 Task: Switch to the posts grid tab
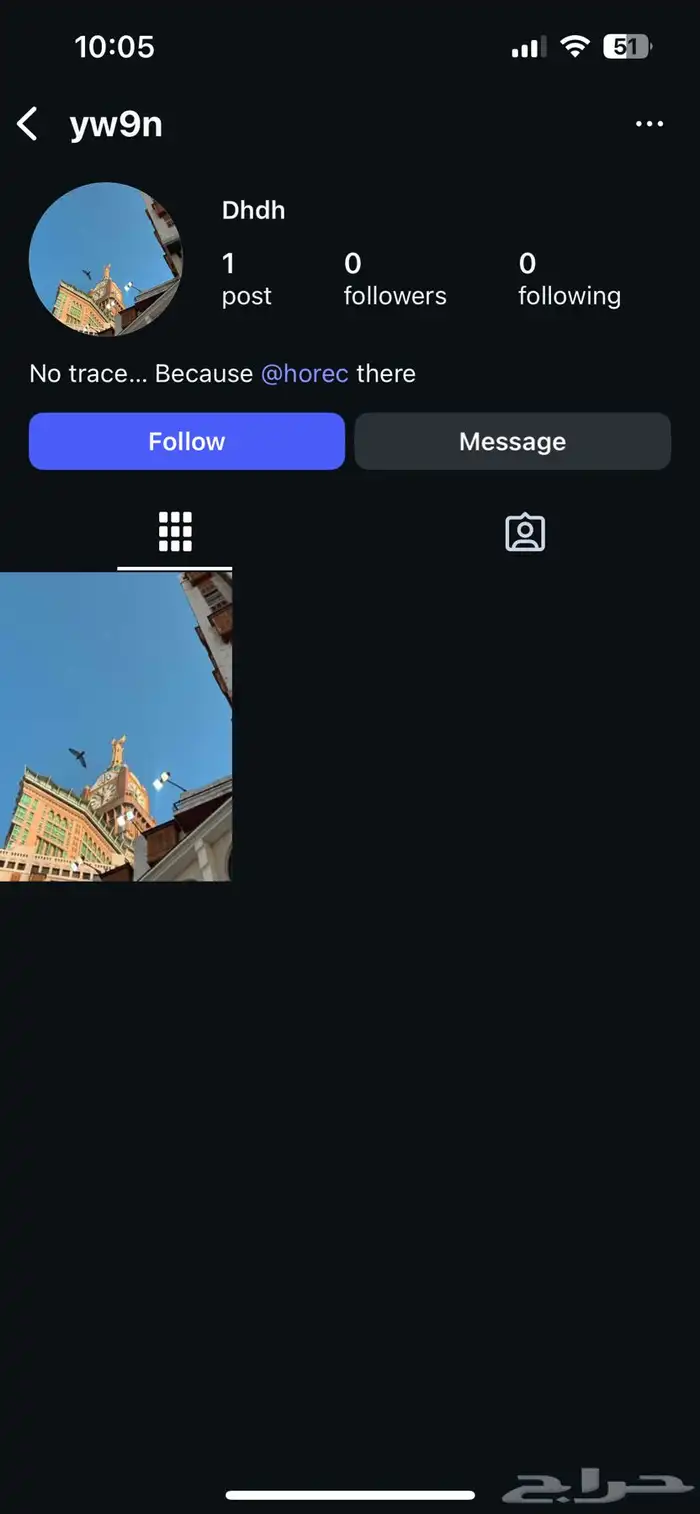point(175,532)
